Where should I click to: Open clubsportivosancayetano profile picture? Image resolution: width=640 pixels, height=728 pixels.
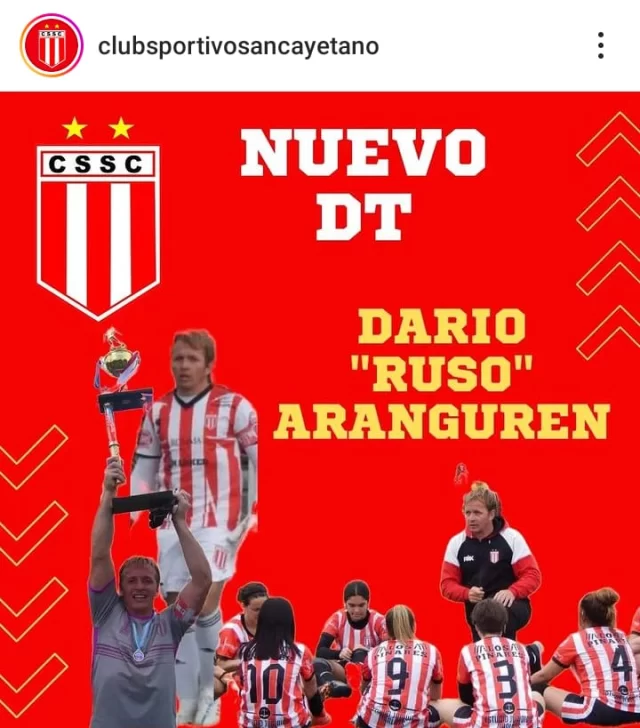pos(51,45)
